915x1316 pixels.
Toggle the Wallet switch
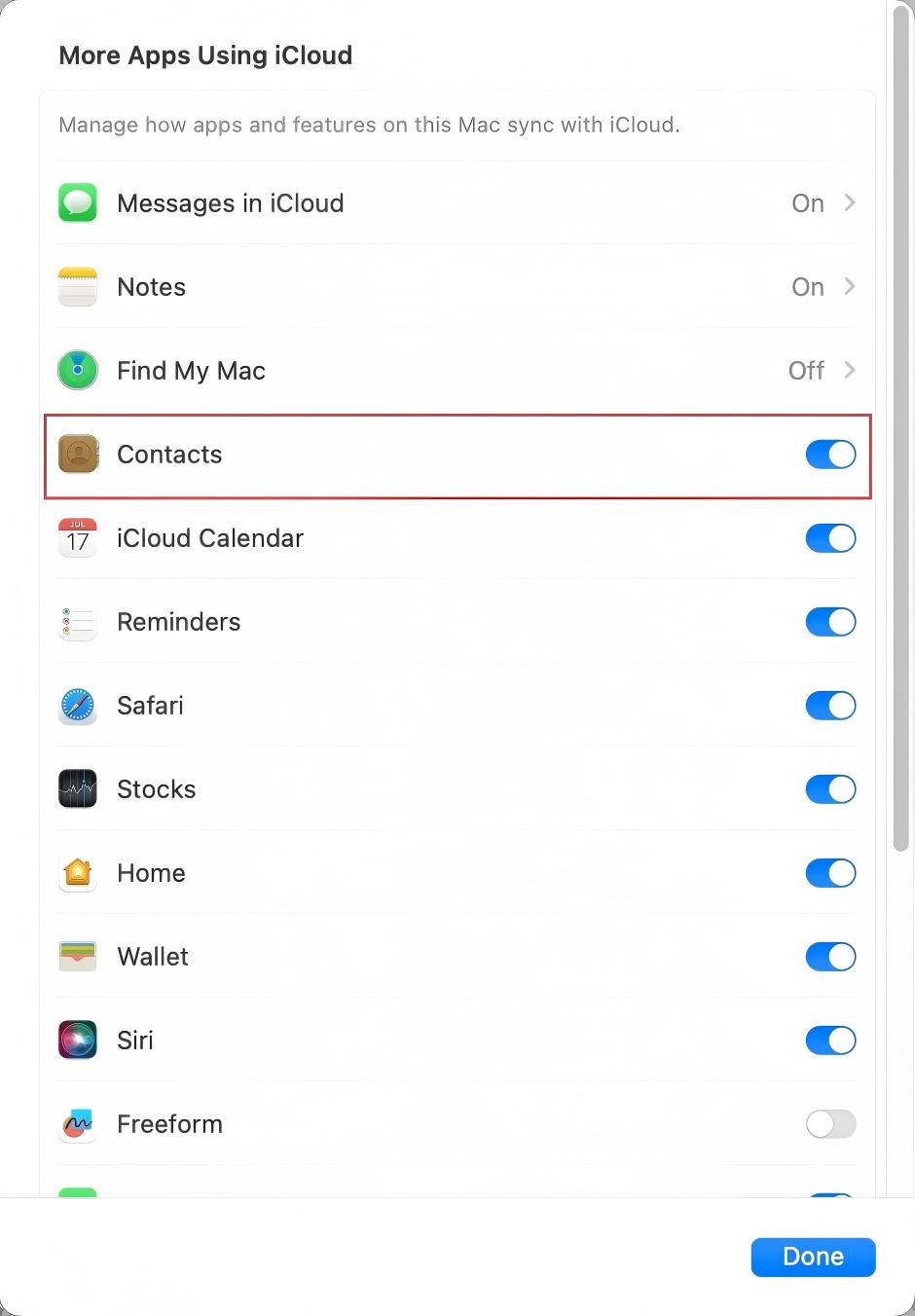coord(830,957)
